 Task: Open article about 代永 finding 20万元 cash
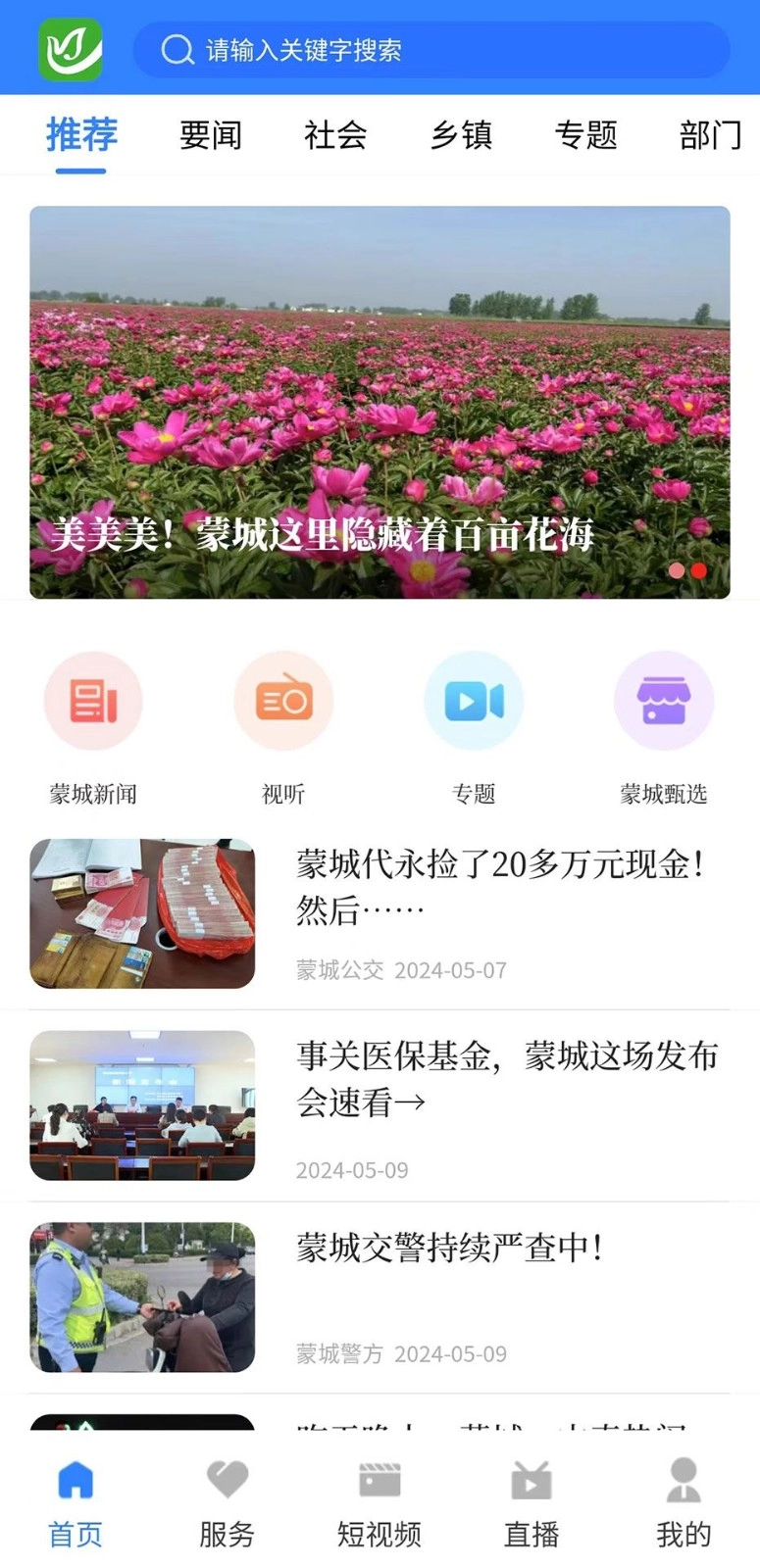click(x=490, y=887)
